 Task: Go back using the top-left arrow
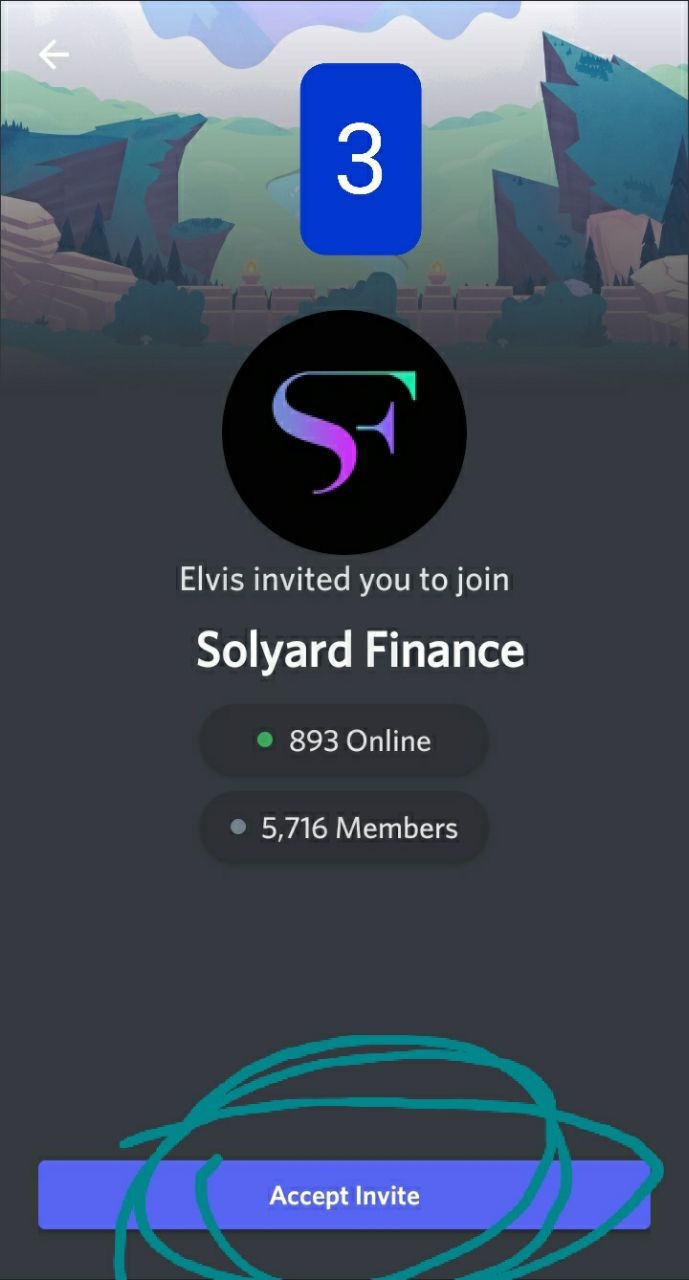point(54,55)
